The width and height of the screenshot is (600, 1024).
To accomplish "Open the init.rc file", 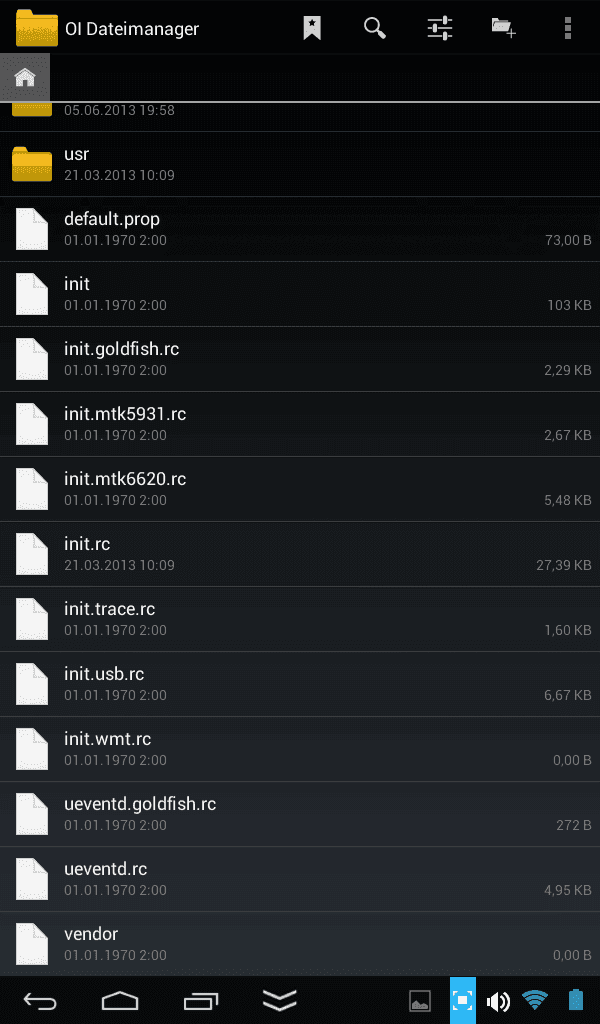I will click(x=300, y=554).
